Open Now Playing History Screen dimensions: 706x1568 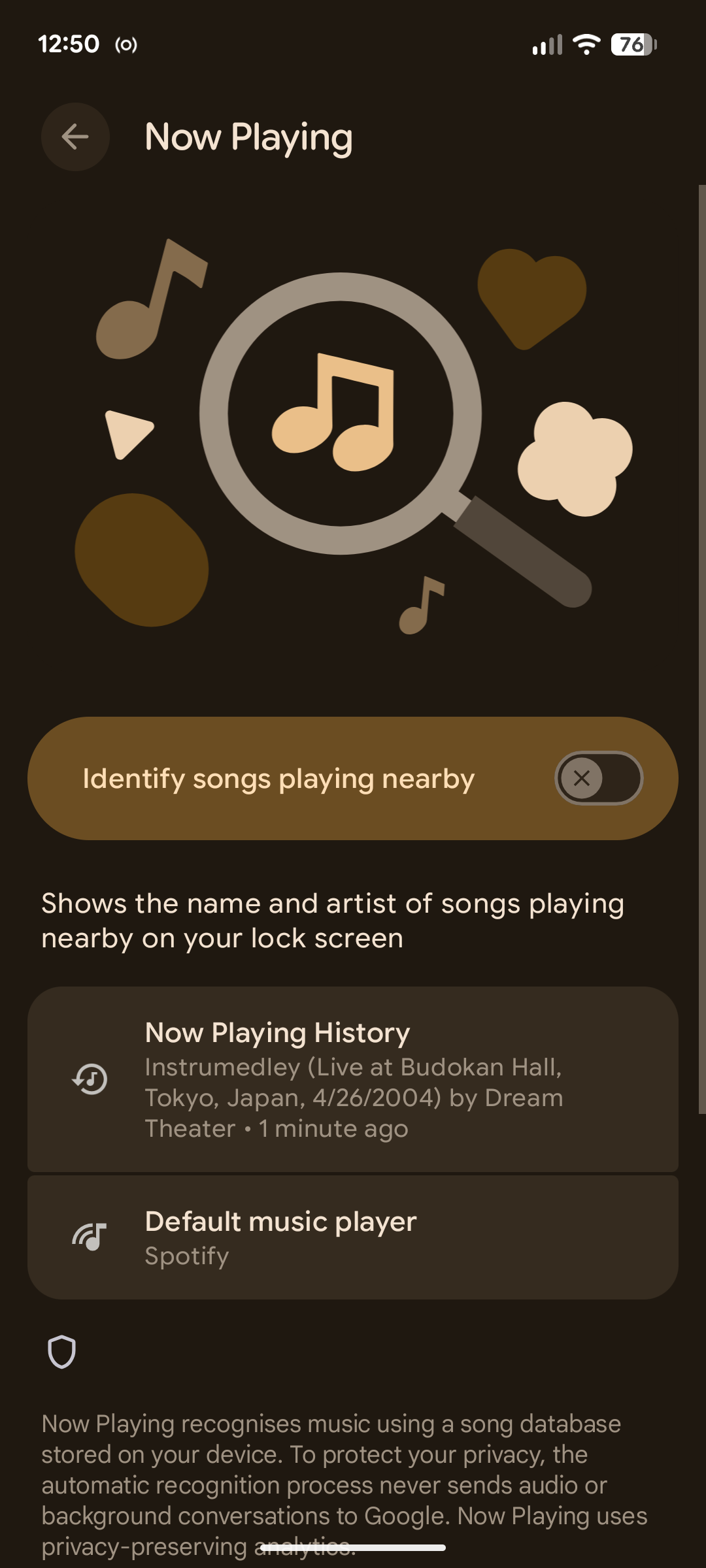353,1079
